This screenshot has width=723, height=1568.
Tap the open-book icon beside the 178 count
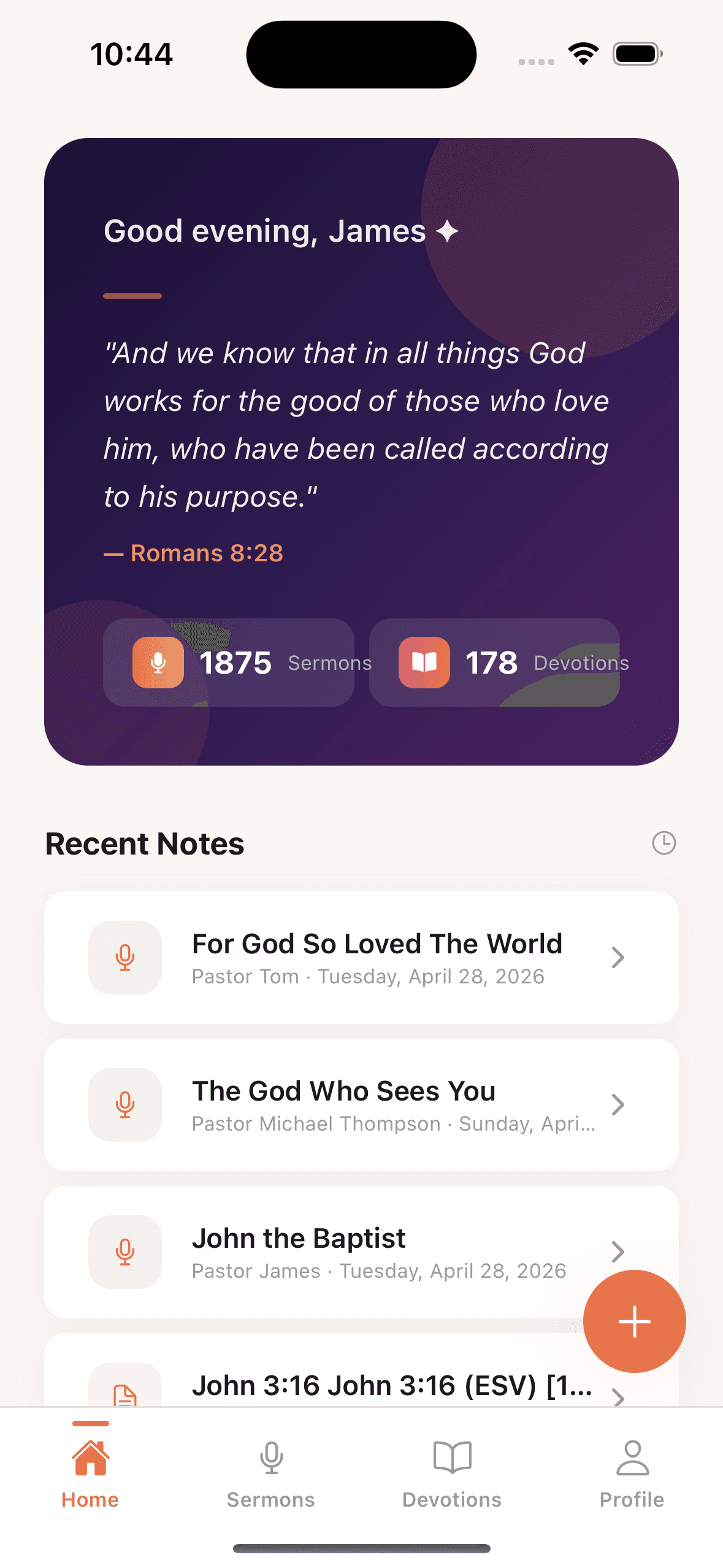[x=424, y=663]
